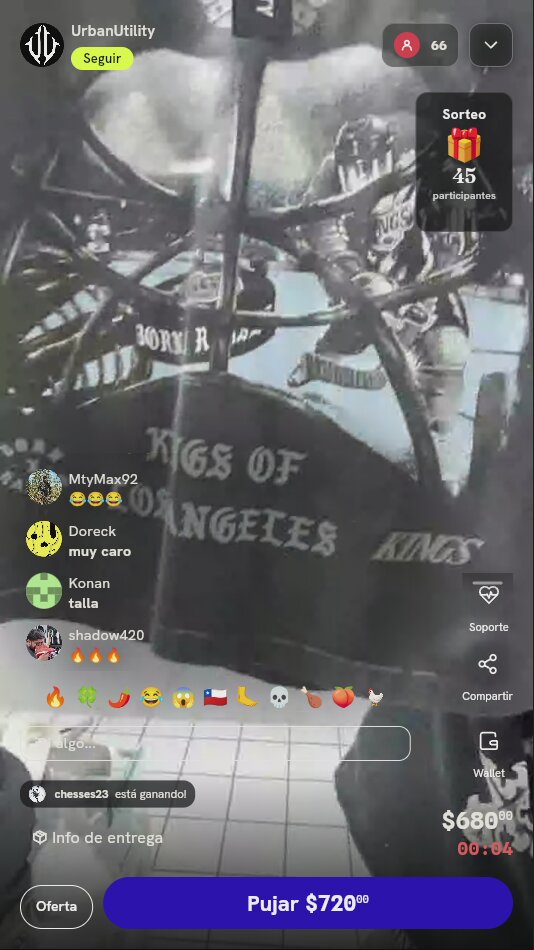Send the Chile flag emoji reaction

(x=215, y=697)
